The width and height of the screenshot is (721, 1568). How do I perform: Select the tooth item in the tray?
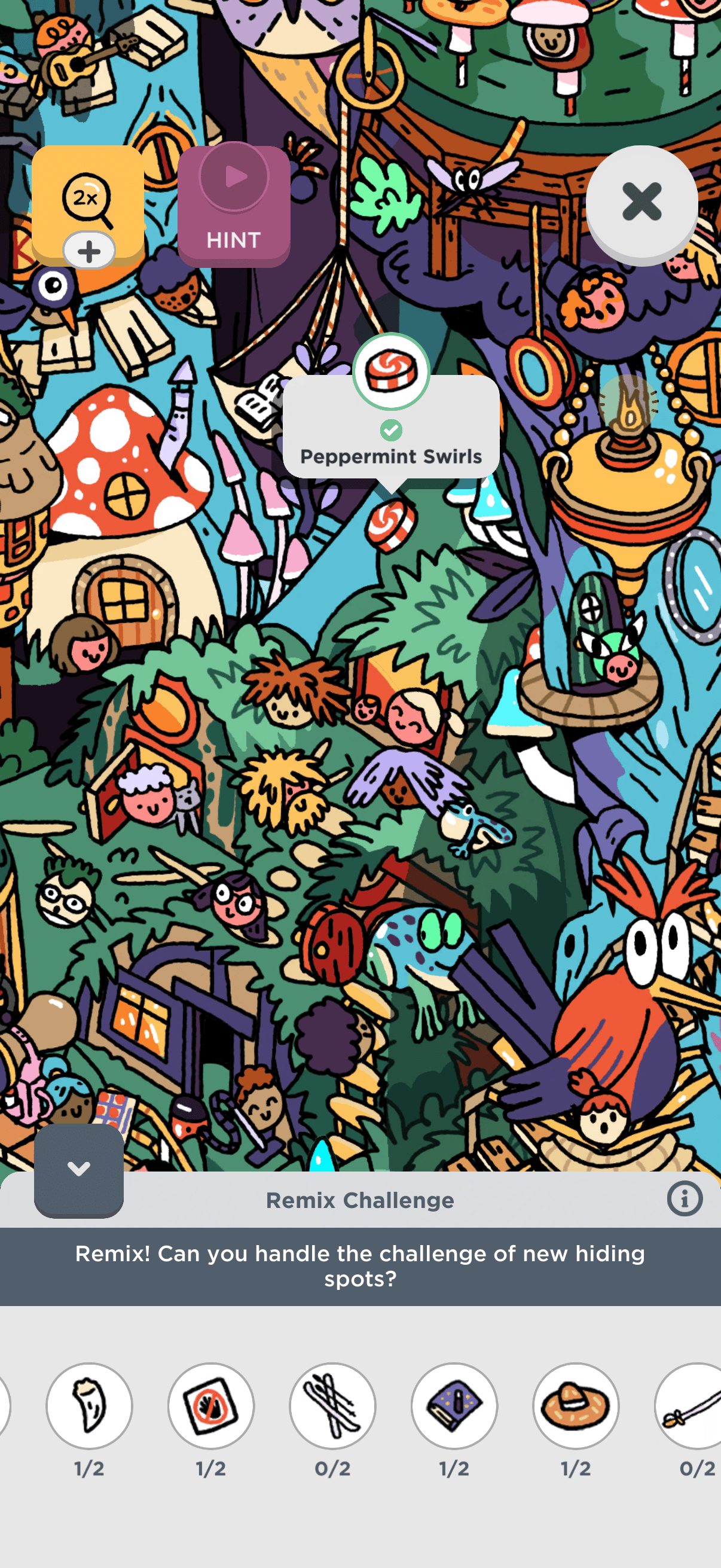point(90,1405)
